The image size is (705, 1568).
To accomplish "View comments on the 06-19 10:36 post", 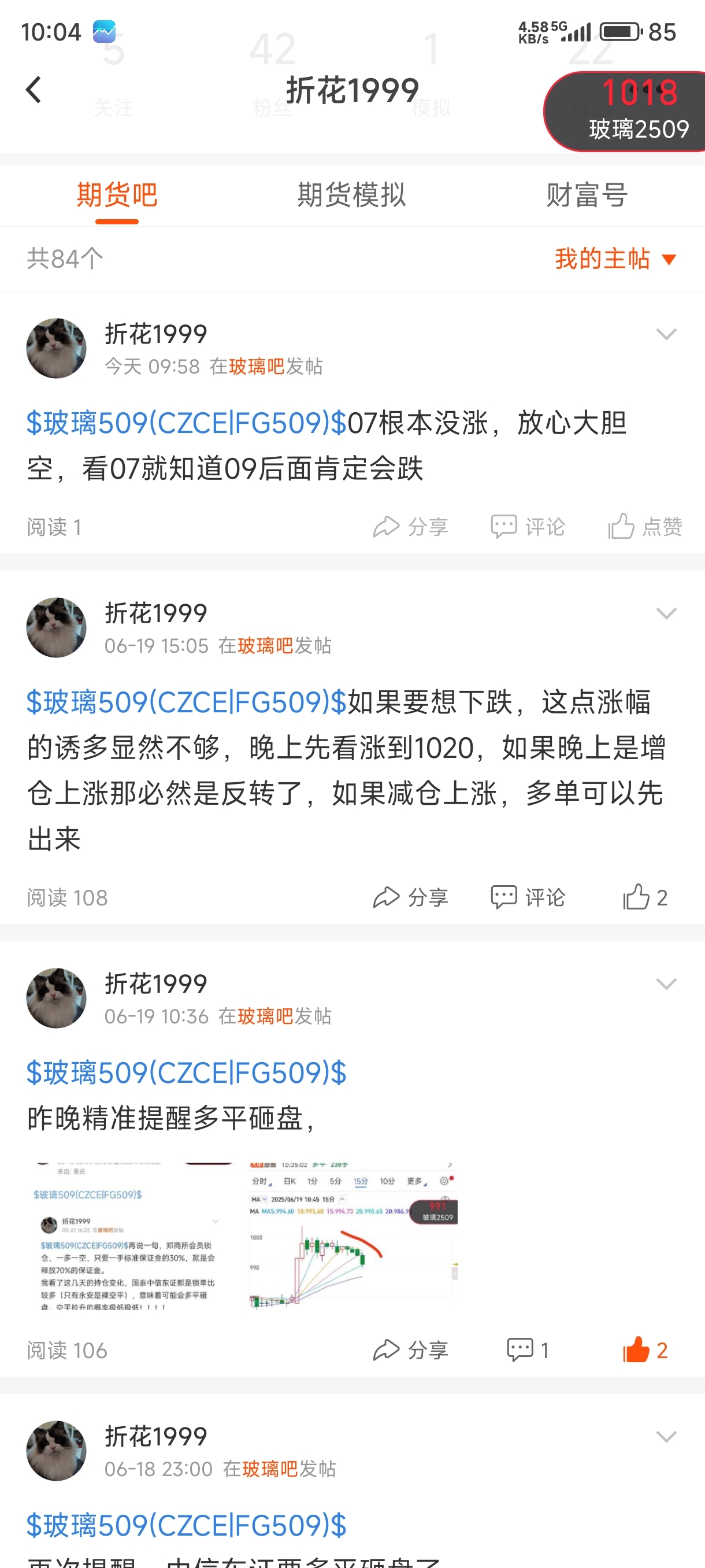I will (x=528, y=1350).
